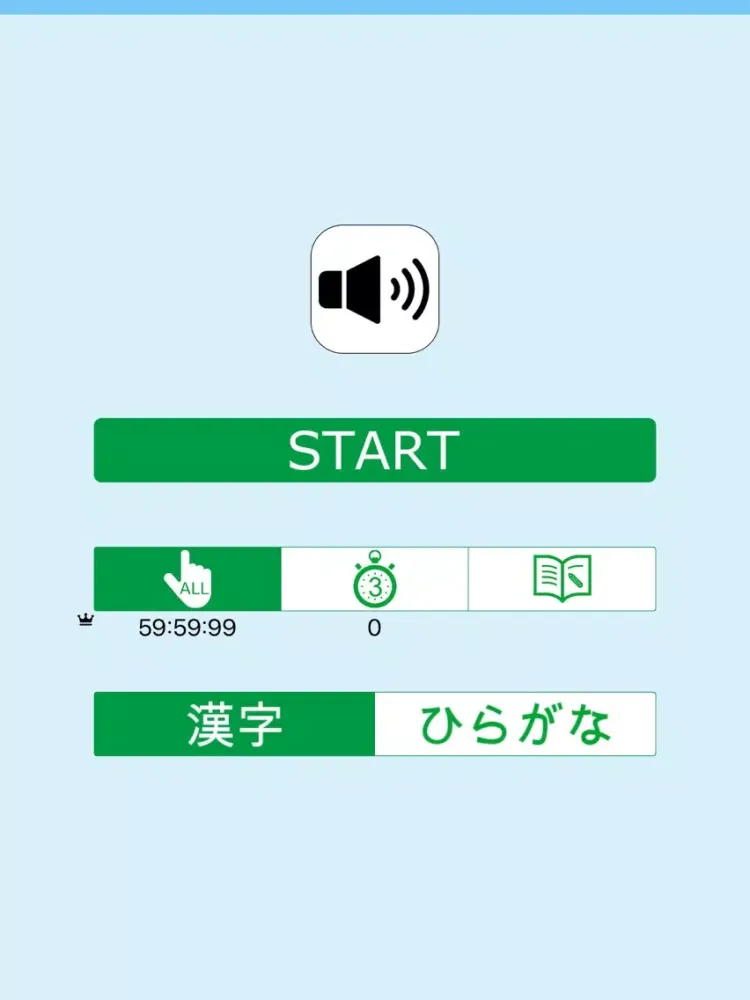Tap the speaker sound button
Viewport: 750px width, 1000px height.
coord(375,289)
